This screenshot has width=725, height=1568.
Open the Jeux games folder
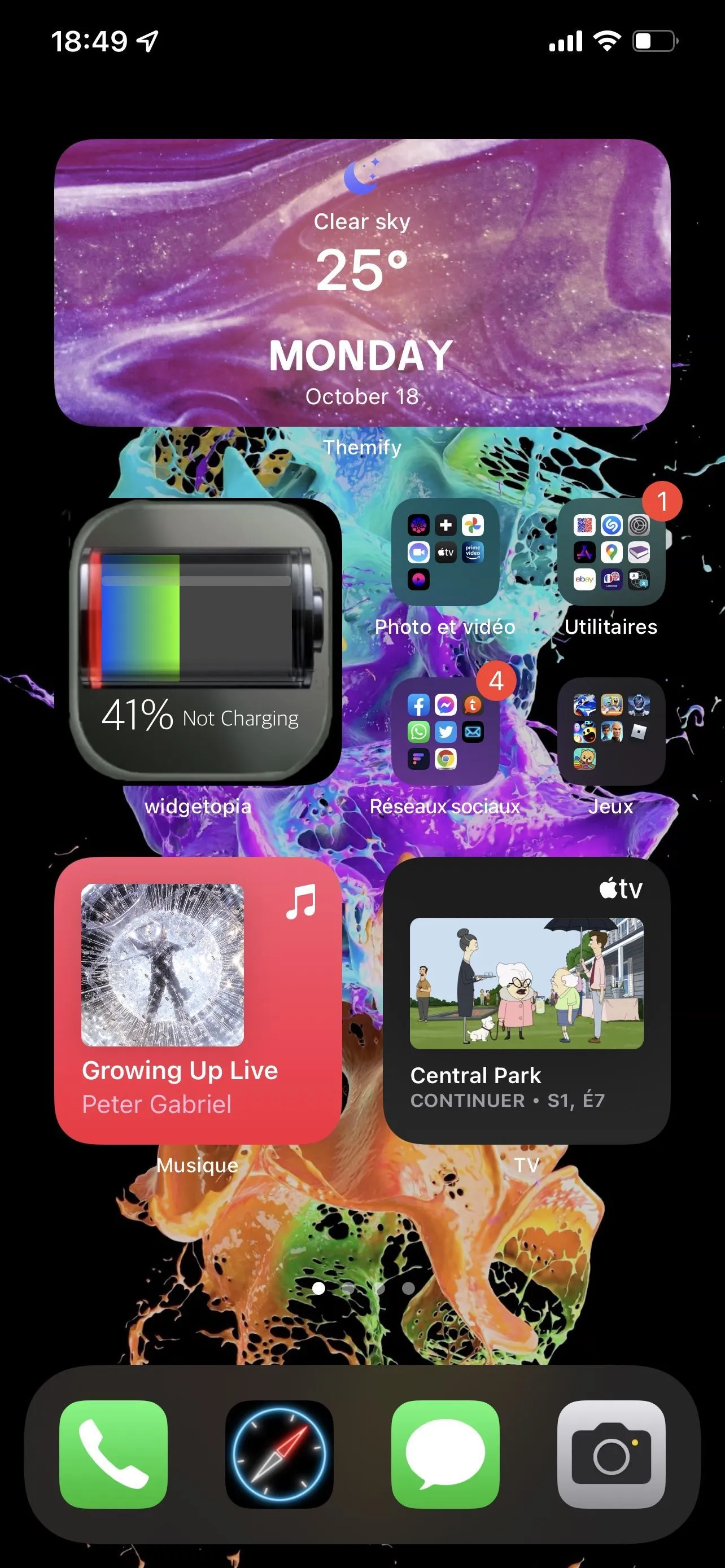click(x=610, y=731)
